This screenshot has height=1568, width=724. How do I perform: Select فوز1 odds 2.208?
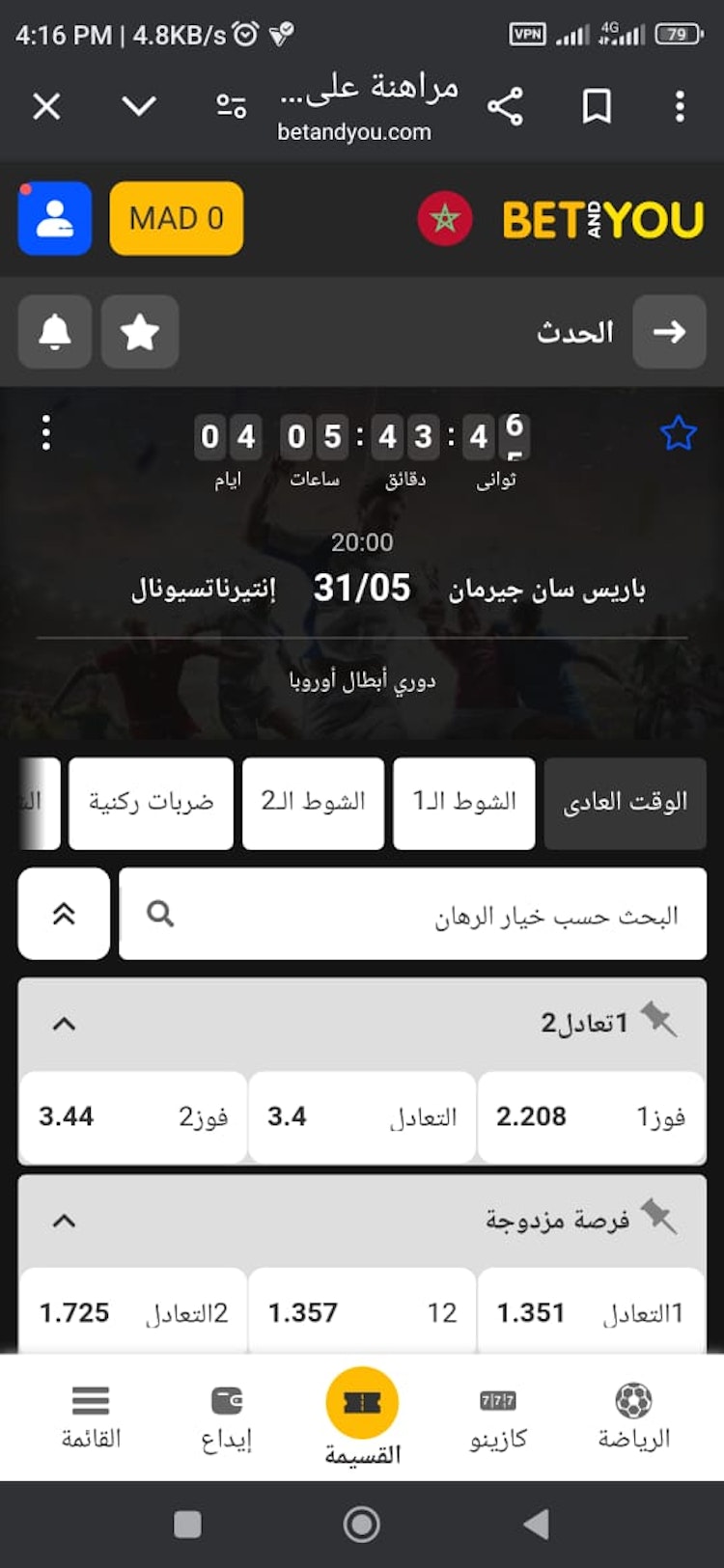click(x=591, y=1116)
